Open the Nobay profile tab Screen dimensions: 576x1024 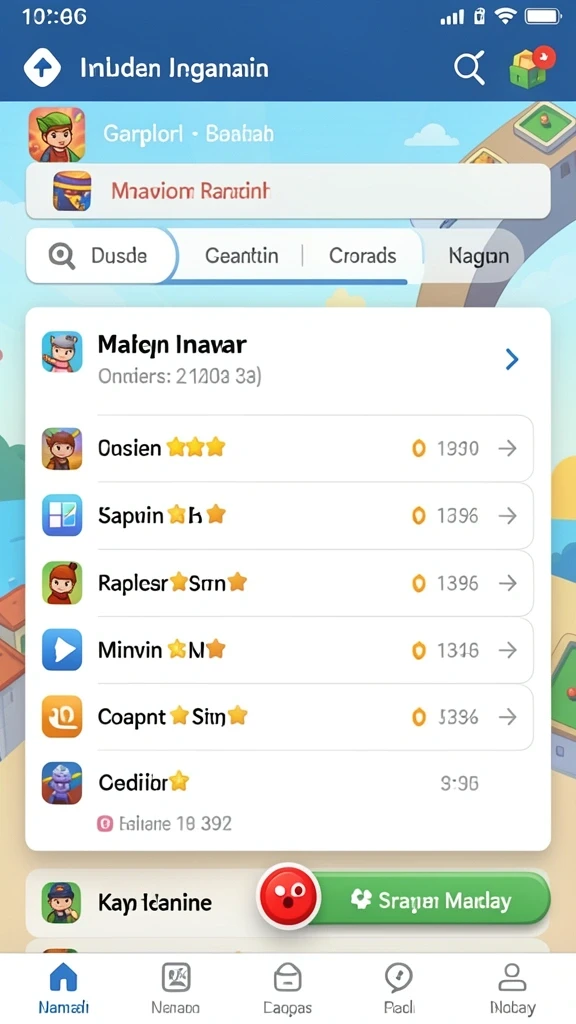coord(513,988)
